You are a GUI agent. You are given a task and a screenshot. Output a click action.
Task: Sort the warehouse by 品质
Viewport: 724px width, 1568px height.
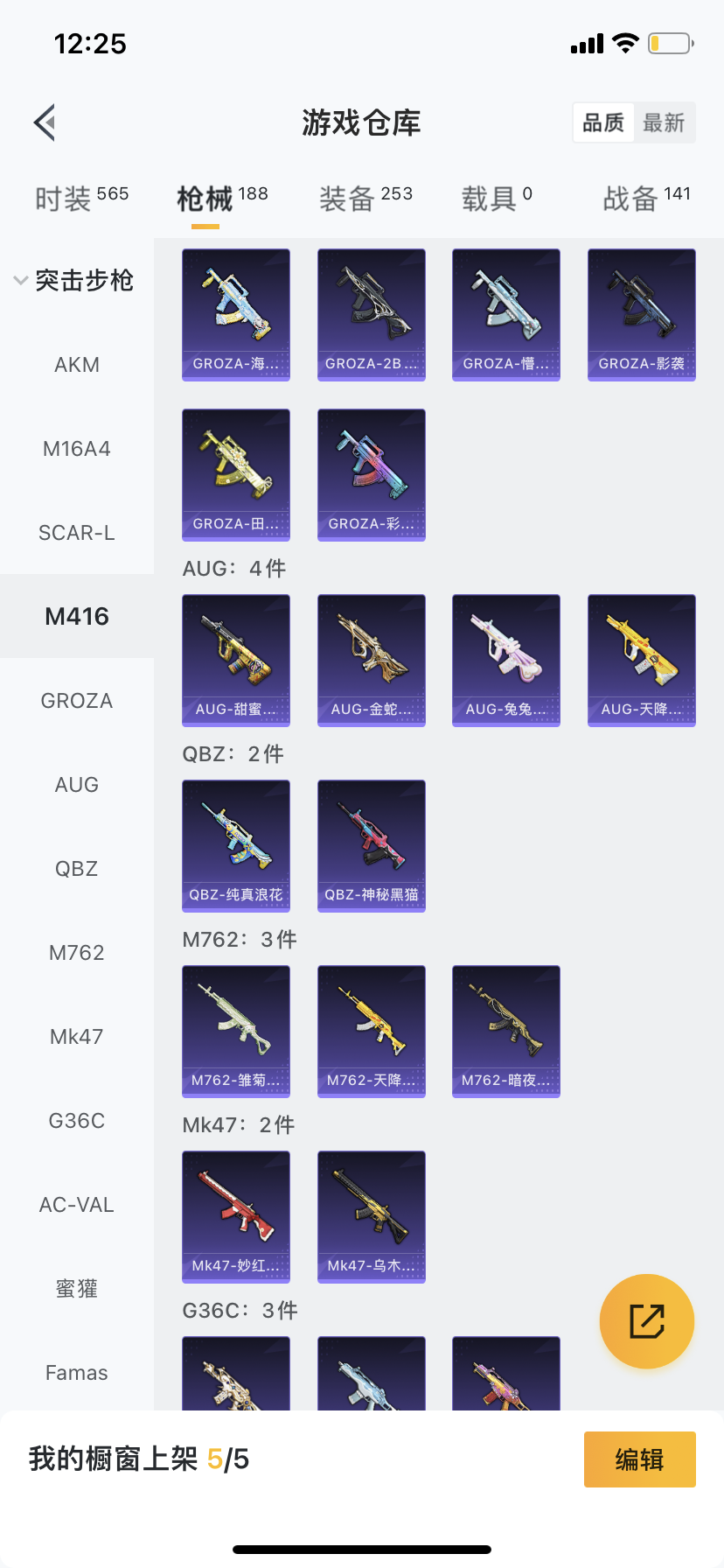[x=603, y=122]
